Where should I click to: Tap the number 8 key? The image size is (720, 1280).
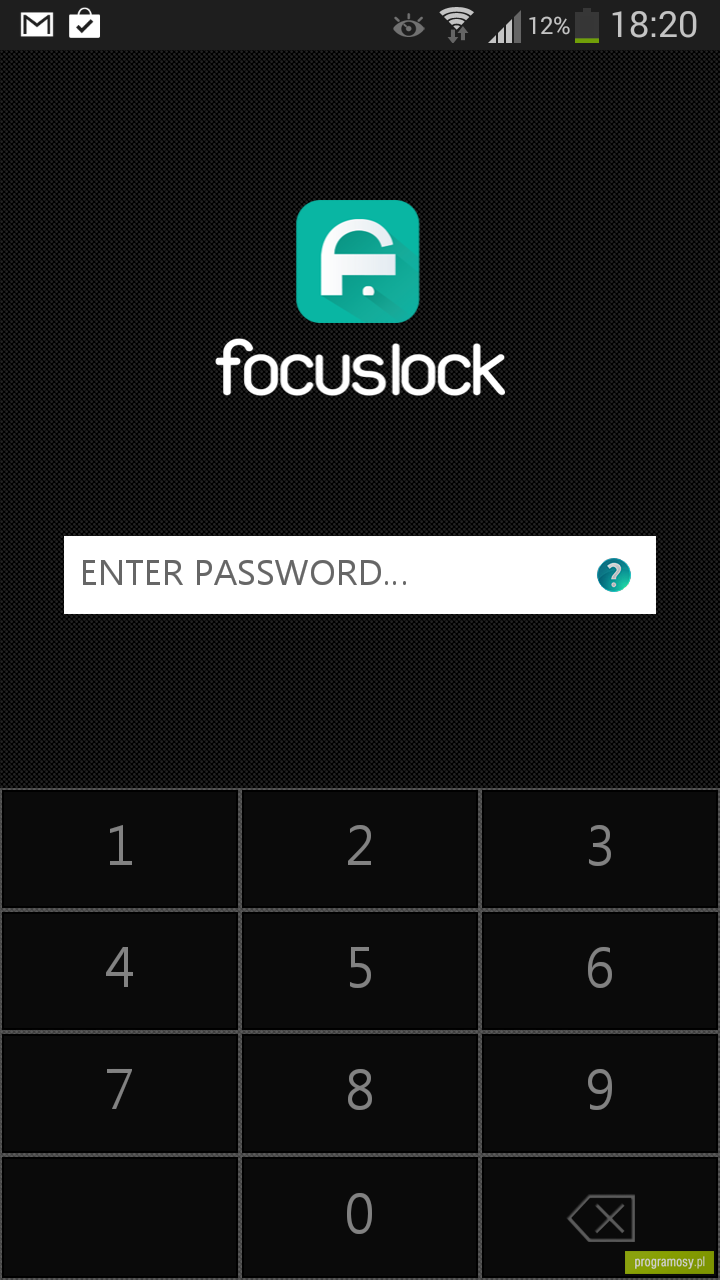pos(360,1092)
